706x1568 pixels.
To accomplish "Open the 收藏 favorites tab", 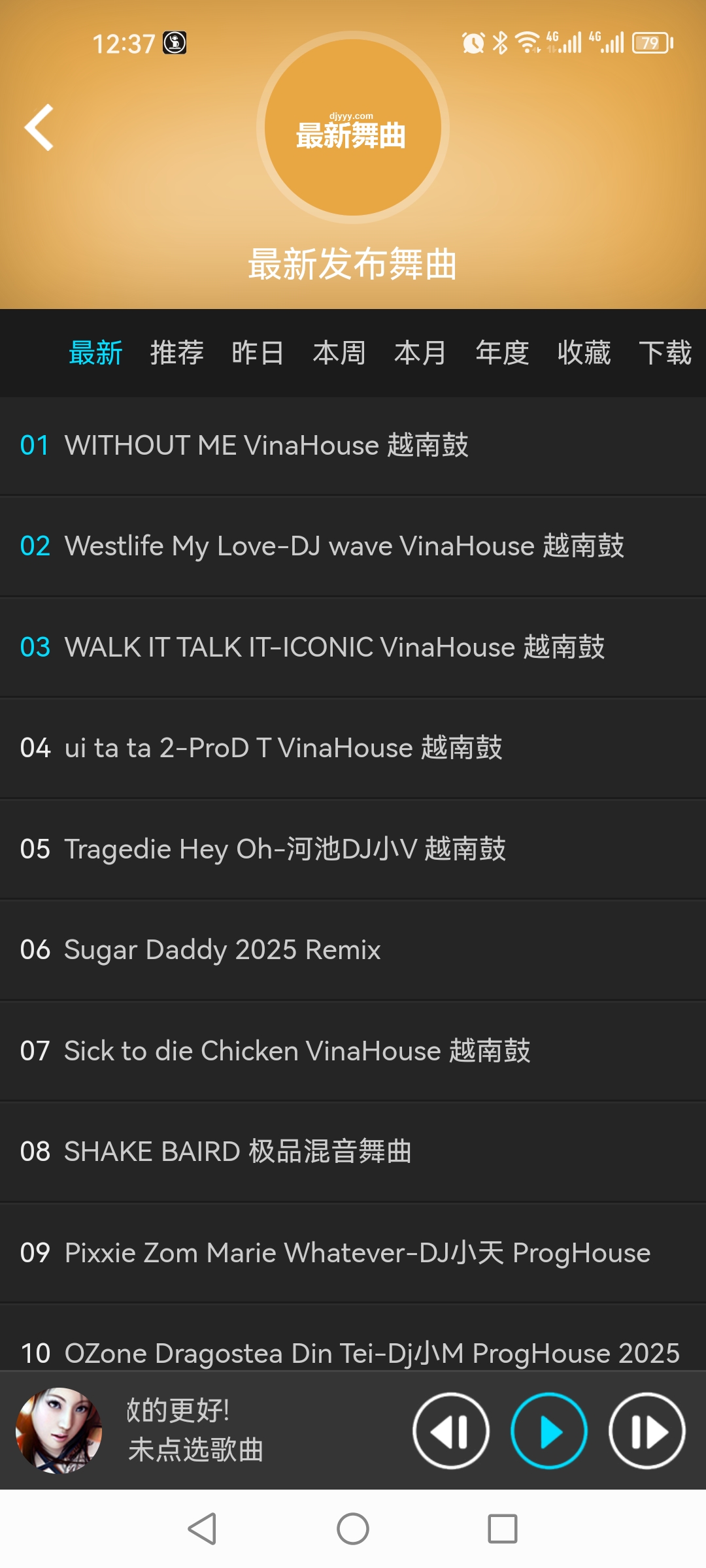I will 584,353.
